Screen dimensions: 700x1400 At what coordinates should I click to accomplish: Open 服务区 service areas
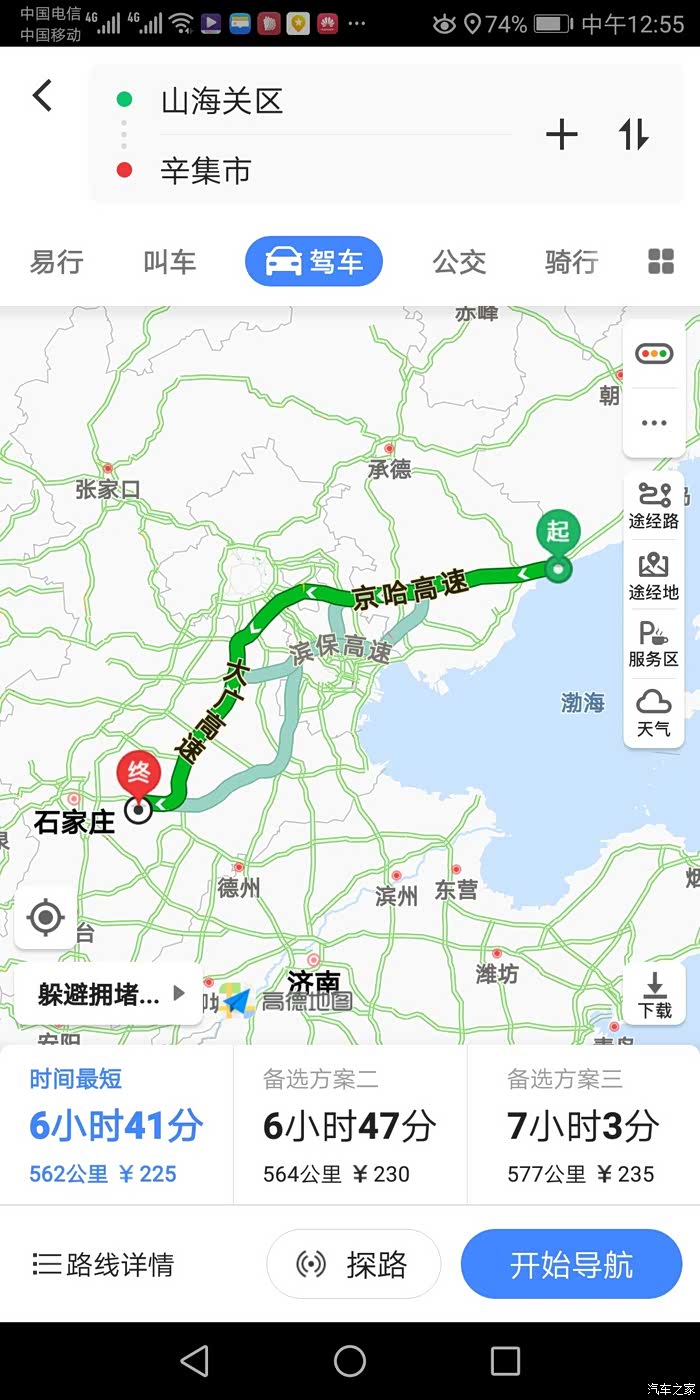[x=654, y=643]
